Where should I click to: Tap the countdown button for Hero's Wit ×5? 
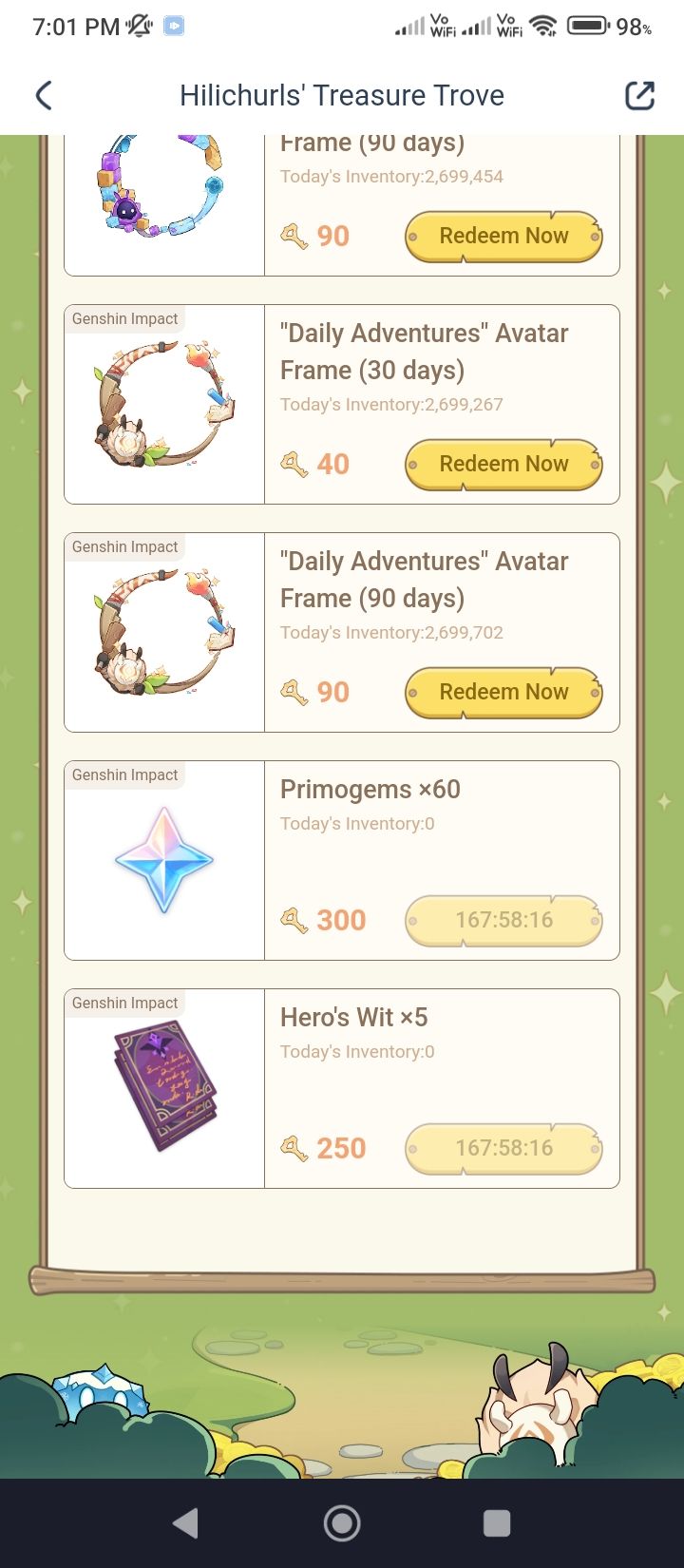click(503, 1148)
